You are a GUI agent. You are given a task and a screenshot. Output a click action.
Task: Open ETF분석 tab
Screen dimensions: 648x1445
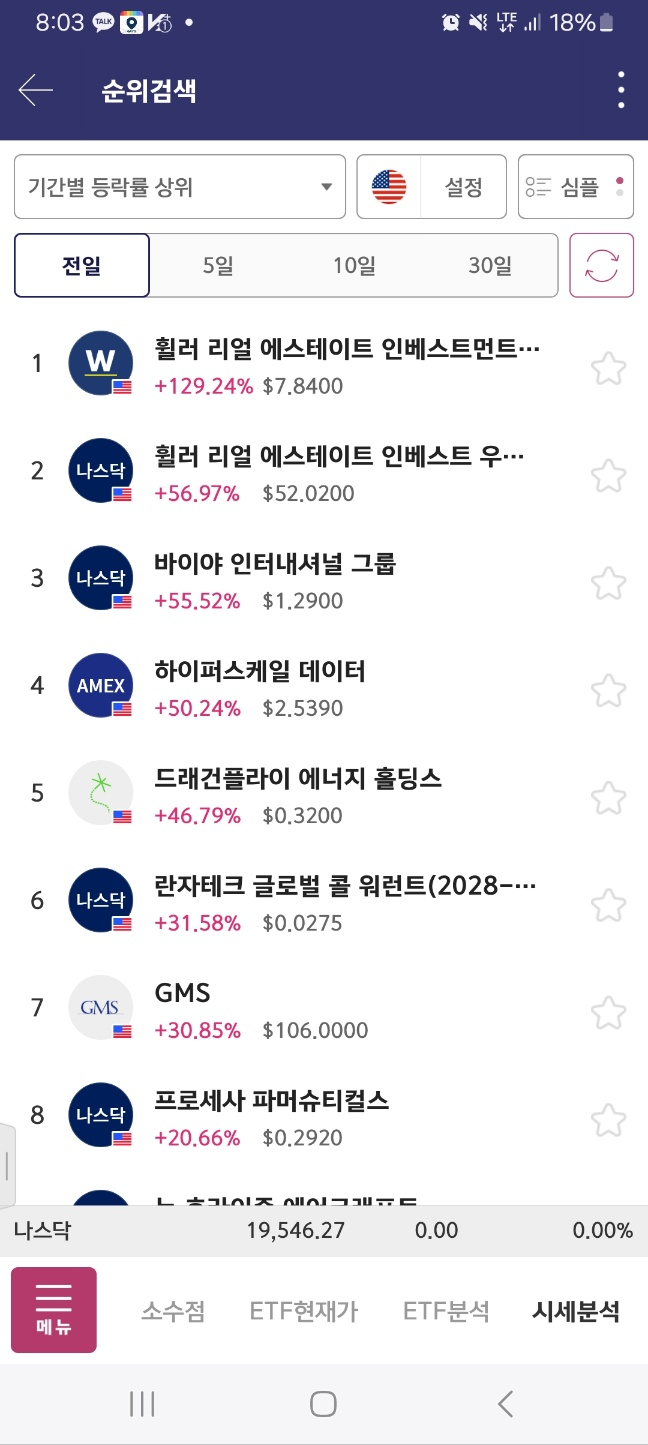click(446, 1311)
